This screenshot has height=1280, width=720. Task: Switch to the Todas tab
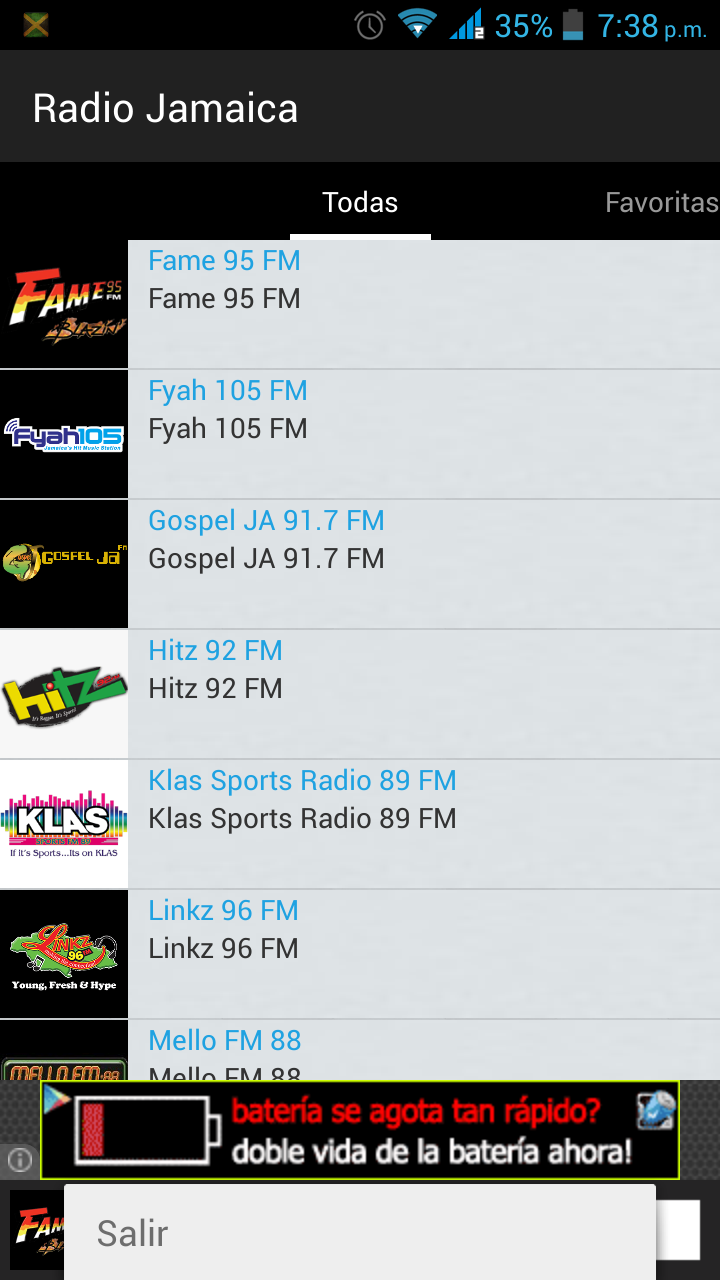pyautogui.click(x=360, y=203)
